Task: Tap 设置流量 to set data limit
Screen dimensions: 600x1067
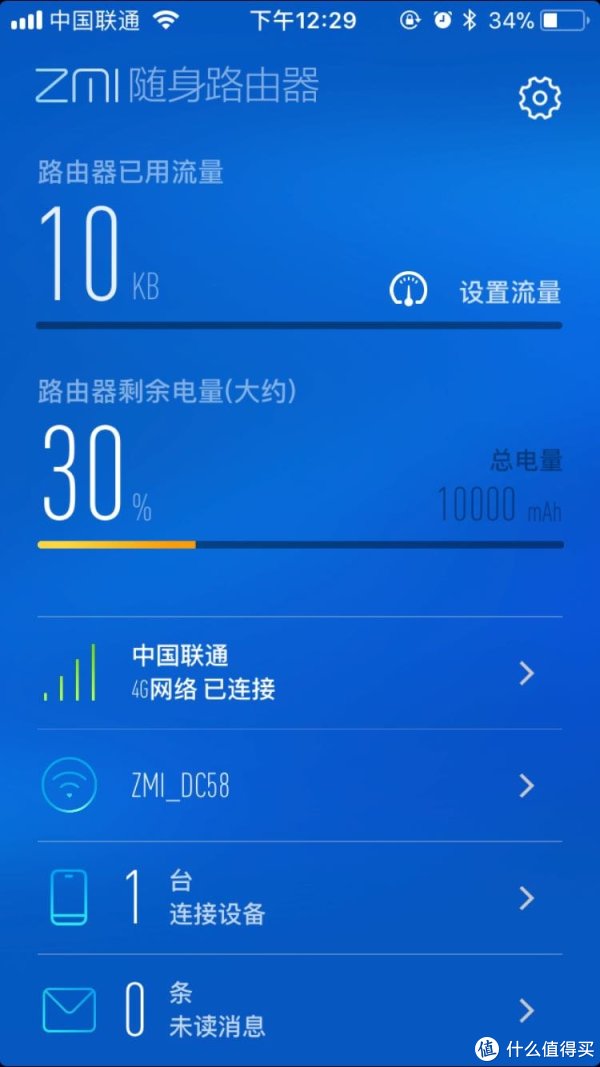Action: pyautogui.click(x=510, y=292)
